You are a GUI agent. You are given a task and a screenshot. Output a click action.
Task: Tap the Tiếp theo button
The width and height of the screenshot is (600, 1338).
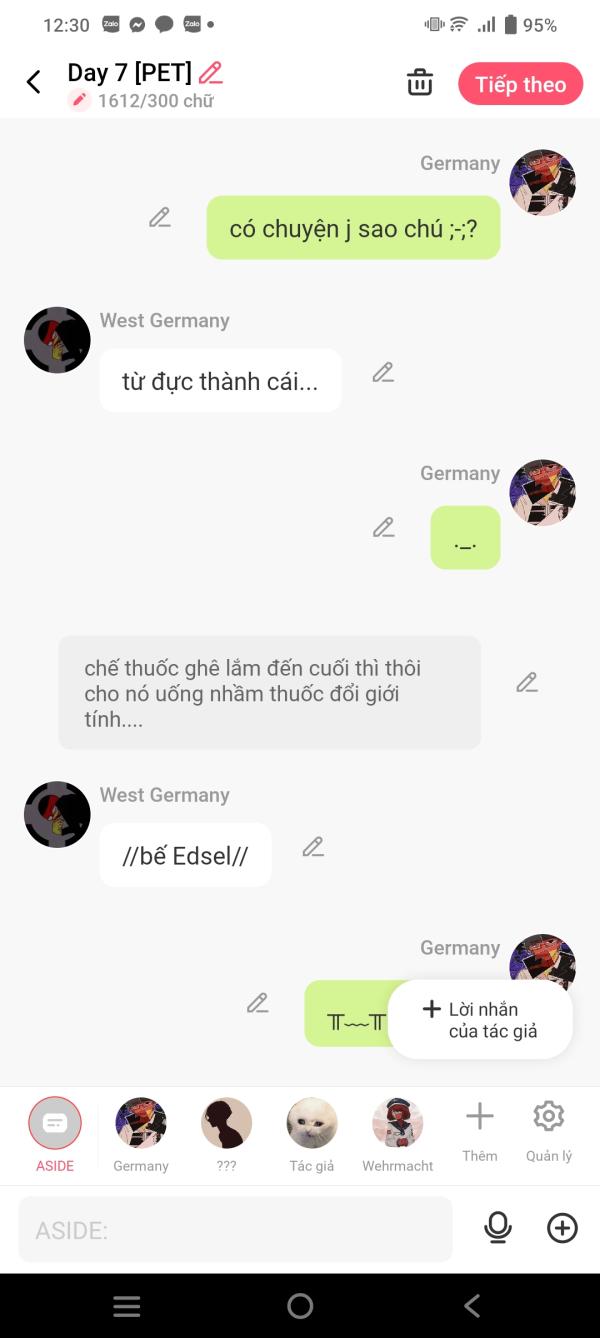[x=520, y=84]
